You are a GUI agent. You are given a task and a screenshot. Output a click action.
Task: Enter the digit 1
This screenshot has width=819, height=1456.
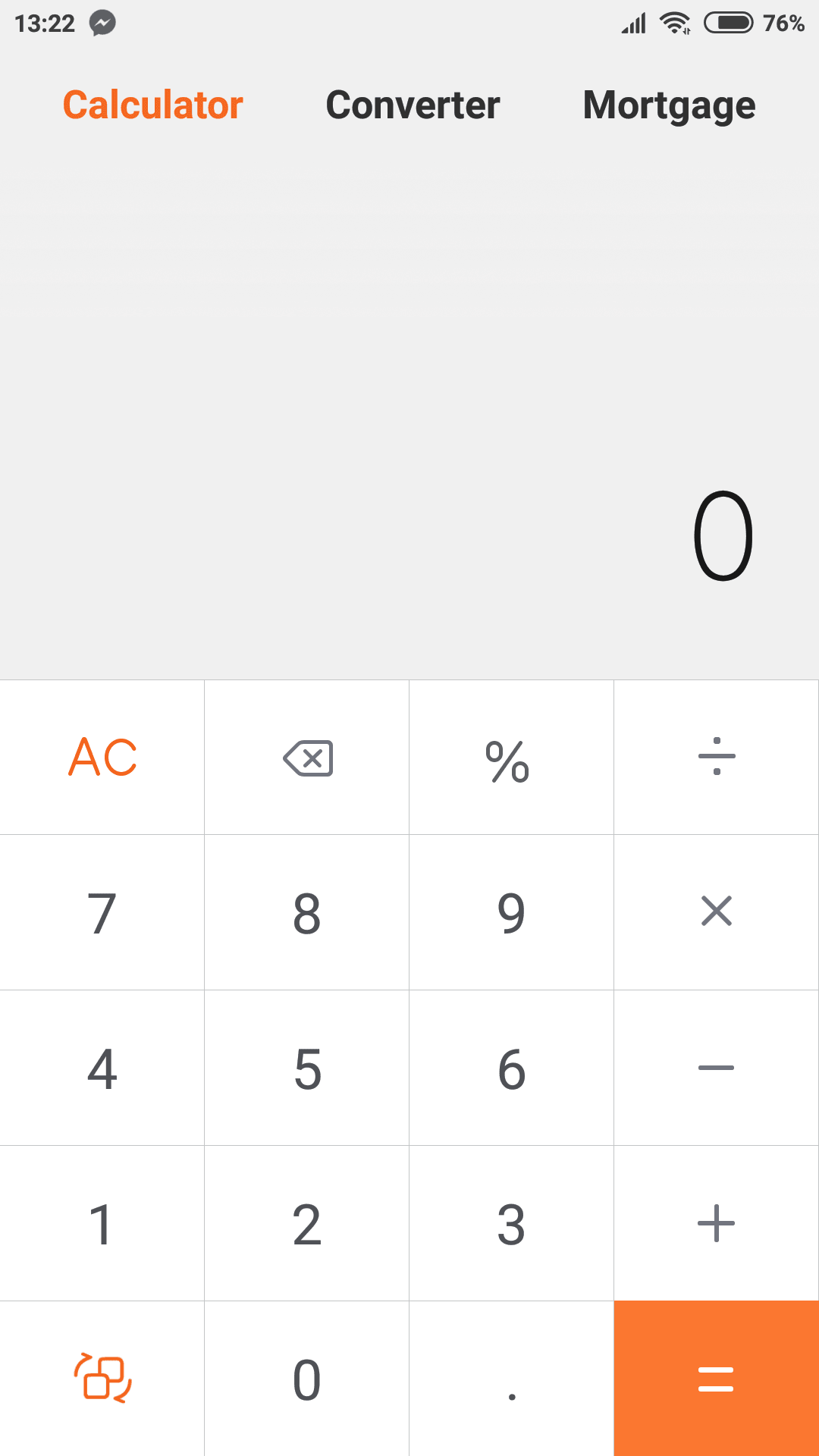click(x=102, y=1223)
